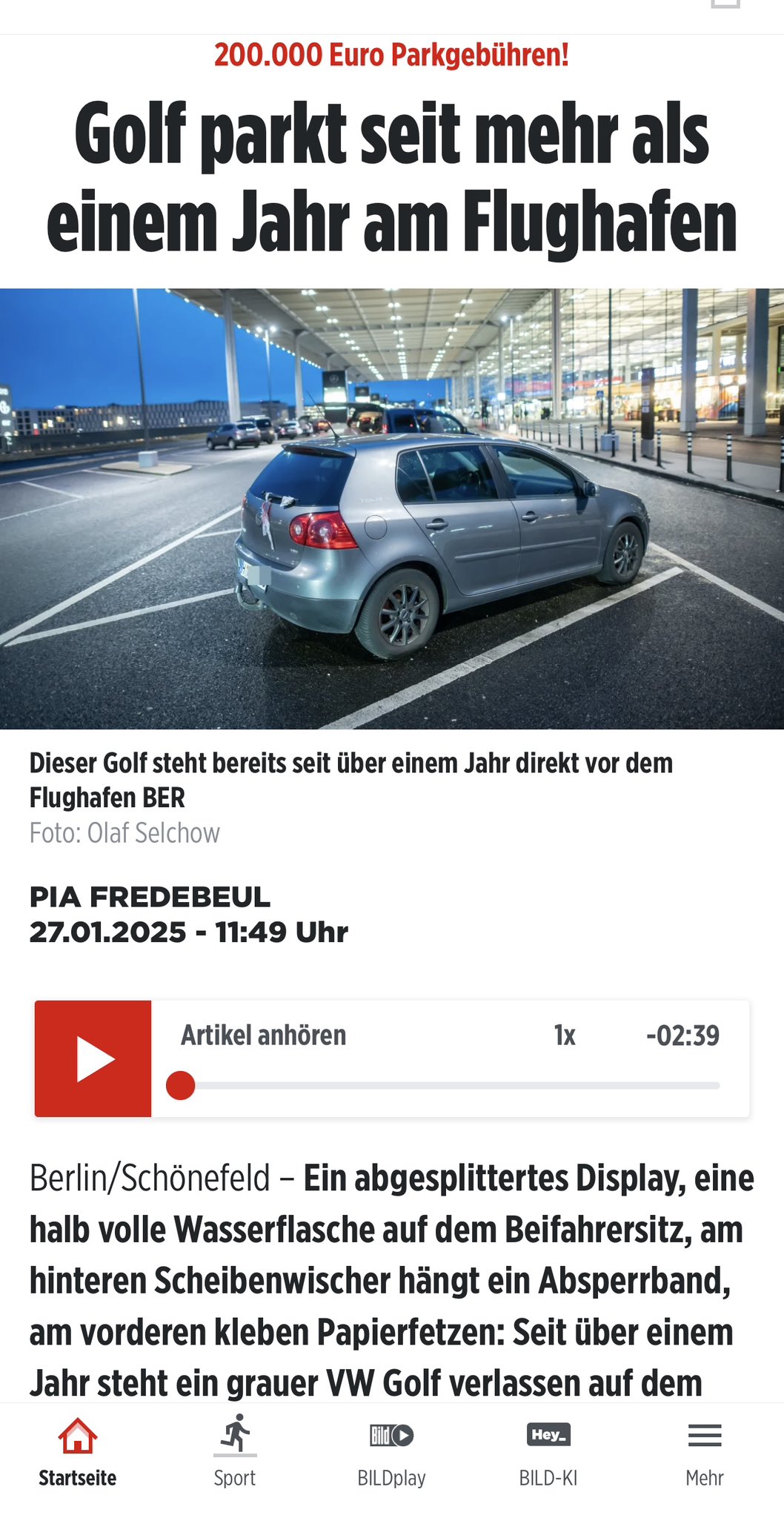Viewport: 784px width, 1518px height.
Task: Play the article audio
Action: [93, 1058]
